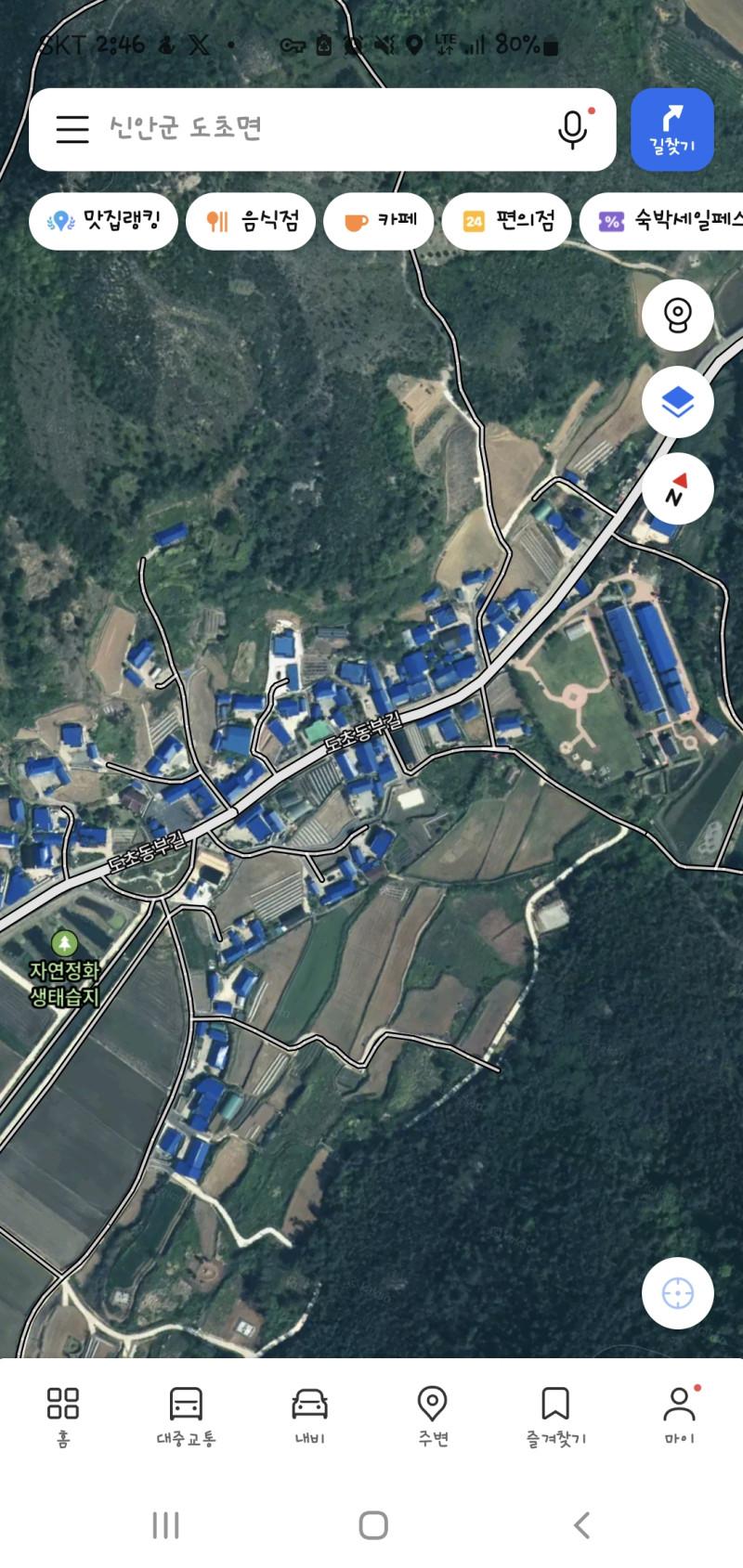Image resolution: width=743 pixels, height=1568 pixels.
Task: Open the 내비 navigation tab
Action: 309,1416
